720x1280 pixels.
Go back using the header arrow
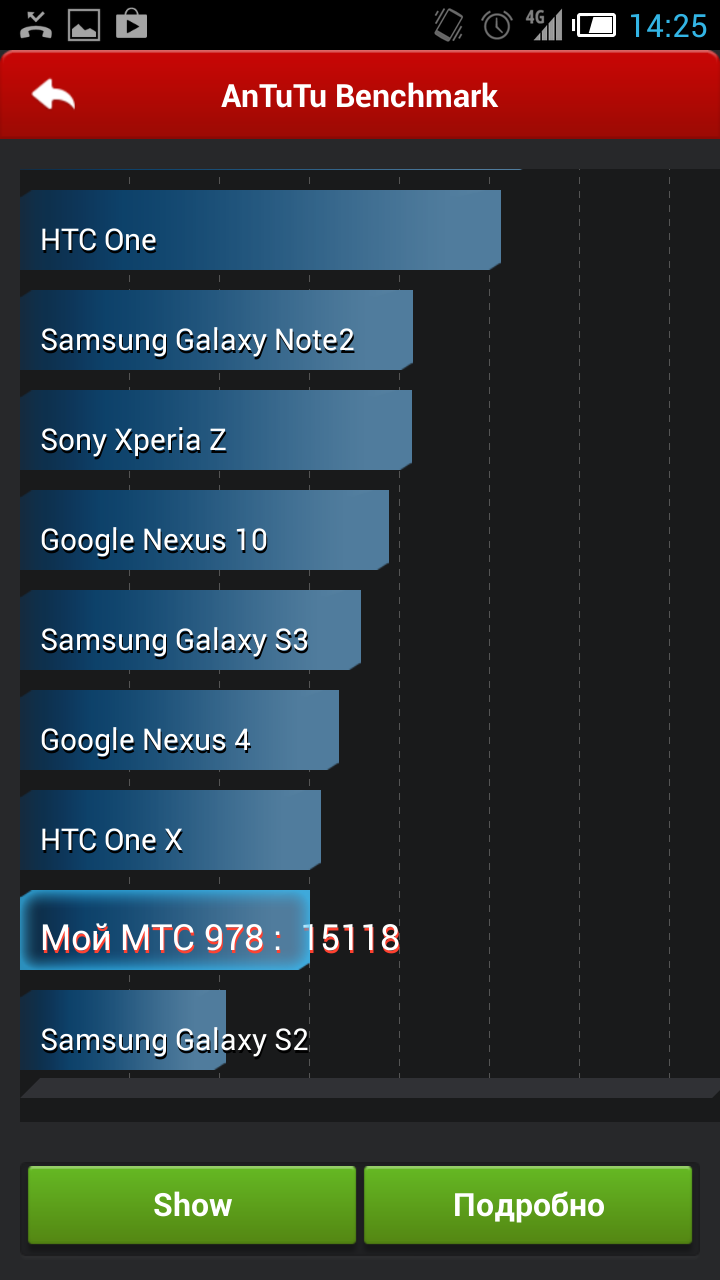click(x=54, y=95)
